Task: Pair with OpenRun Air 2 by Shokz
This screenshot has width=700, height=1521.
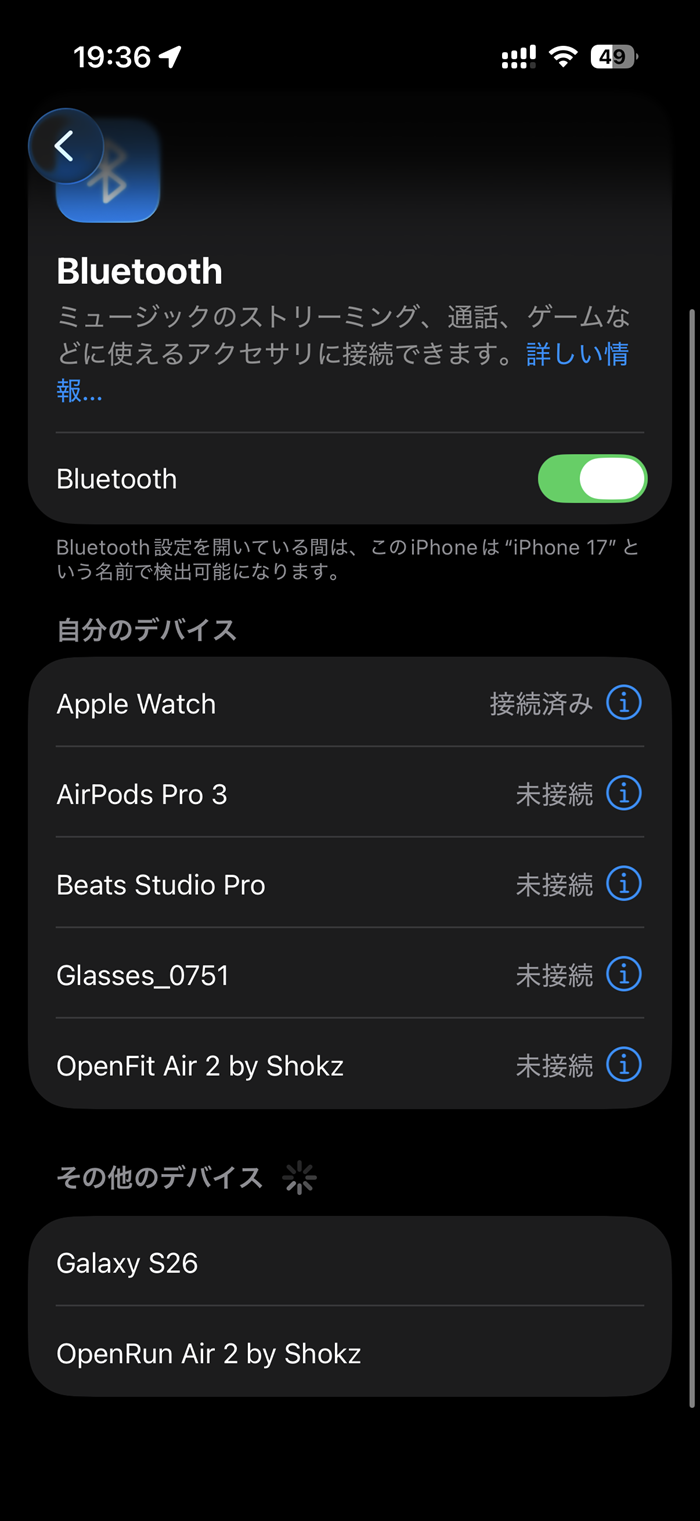Action: (350, 1352)
